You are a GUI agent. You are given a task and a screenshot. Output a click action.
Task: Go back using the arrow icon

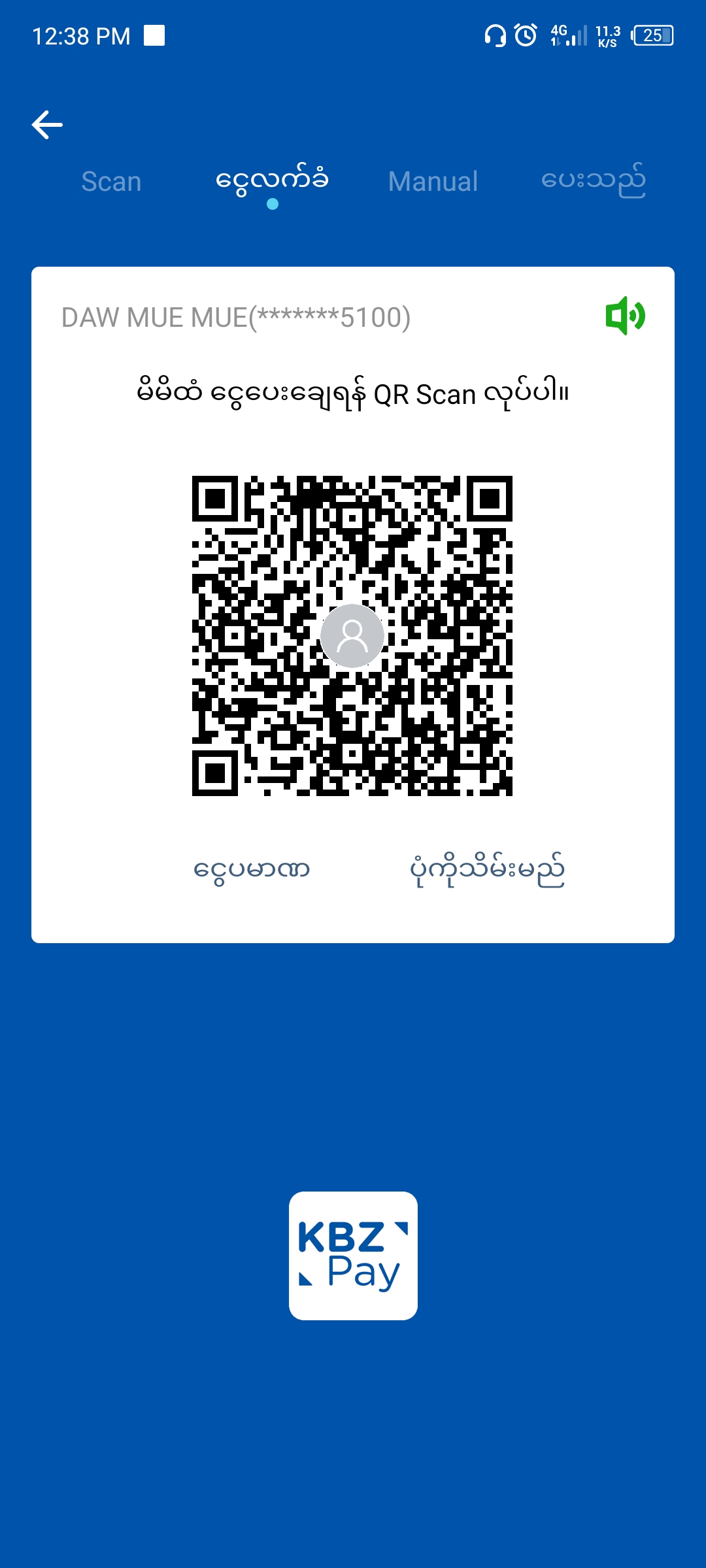pyautogui.click(x=47, y=125)
